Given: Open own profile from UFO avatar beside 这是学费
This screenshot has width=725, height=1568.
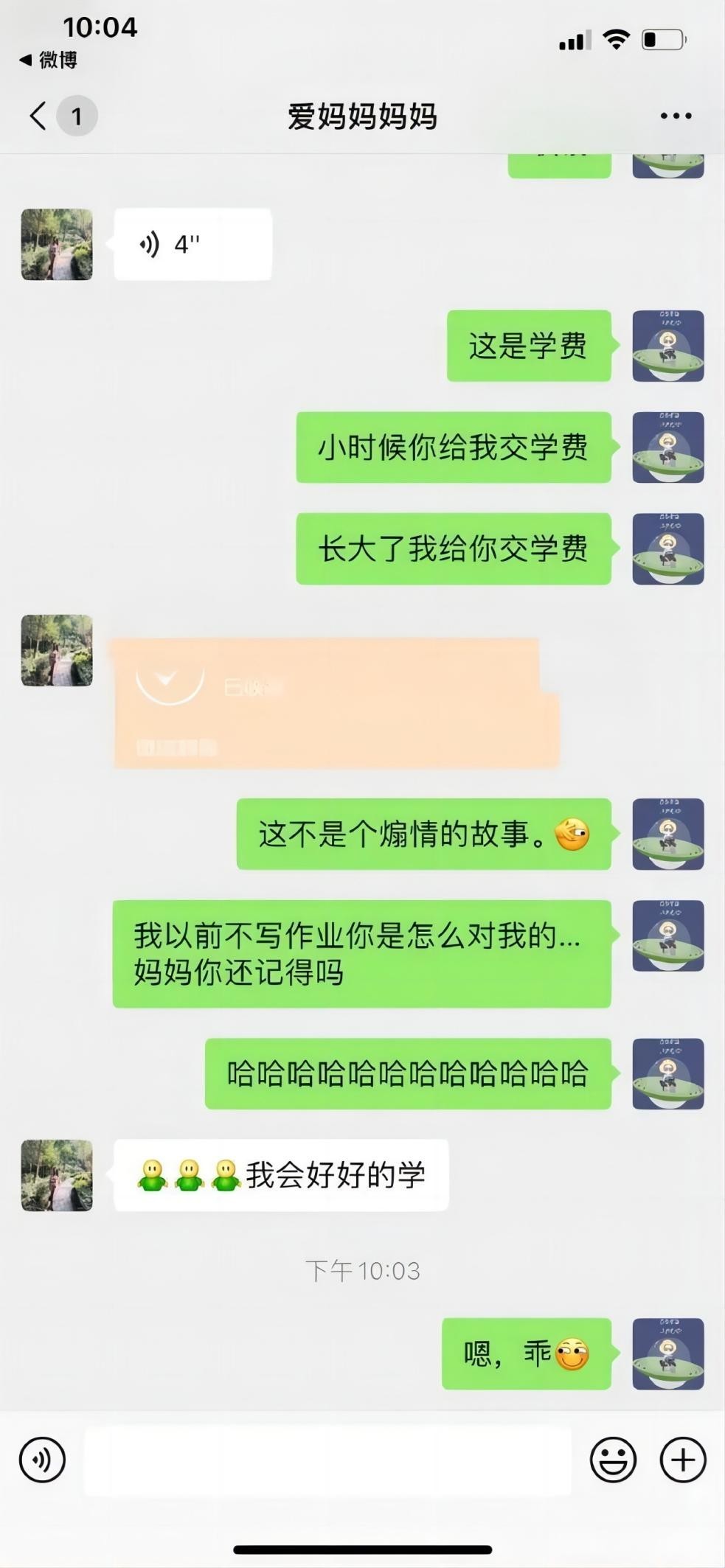Looking at the screenshot, I should pos(667,346).
